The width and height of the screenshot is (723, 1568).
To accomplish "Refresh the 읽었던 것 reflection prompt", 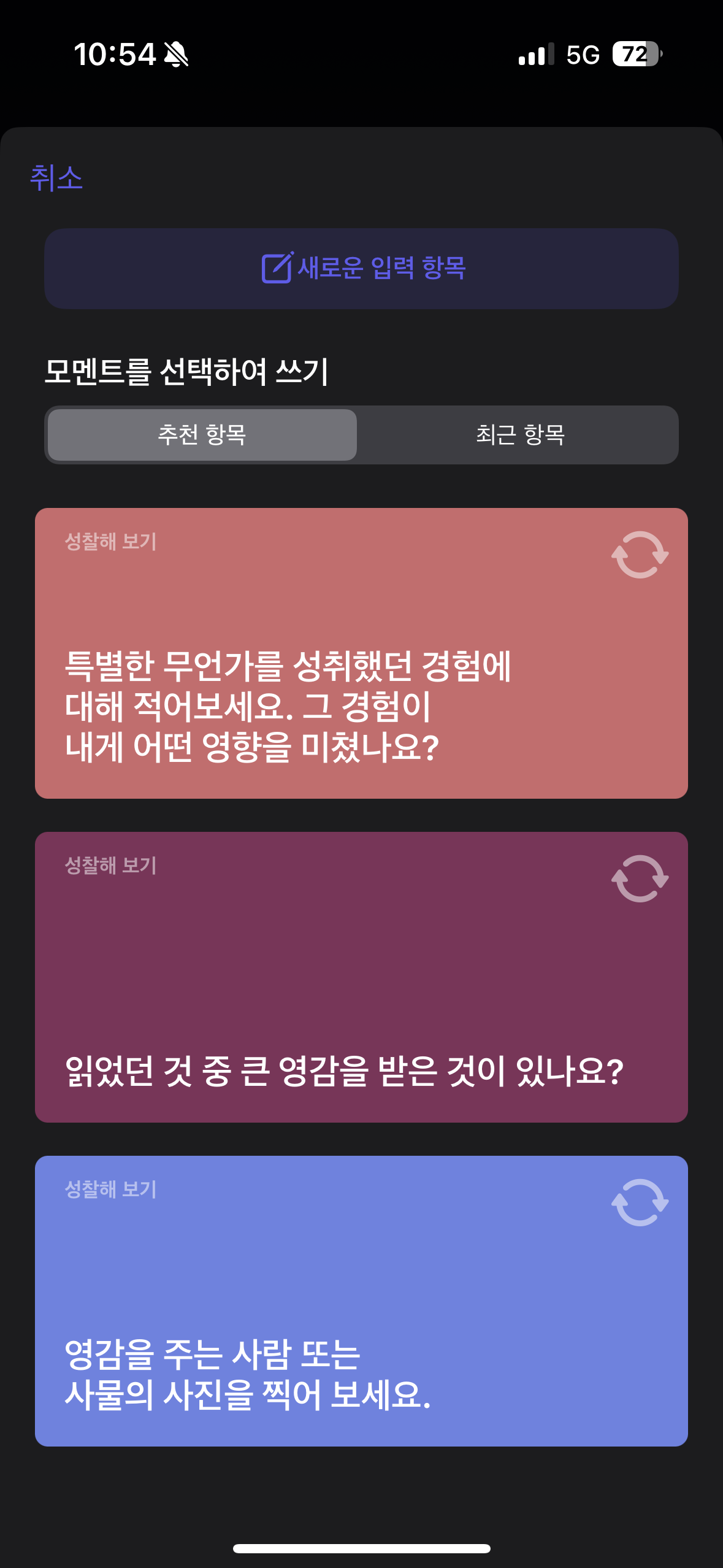I will tap(640, 878).
